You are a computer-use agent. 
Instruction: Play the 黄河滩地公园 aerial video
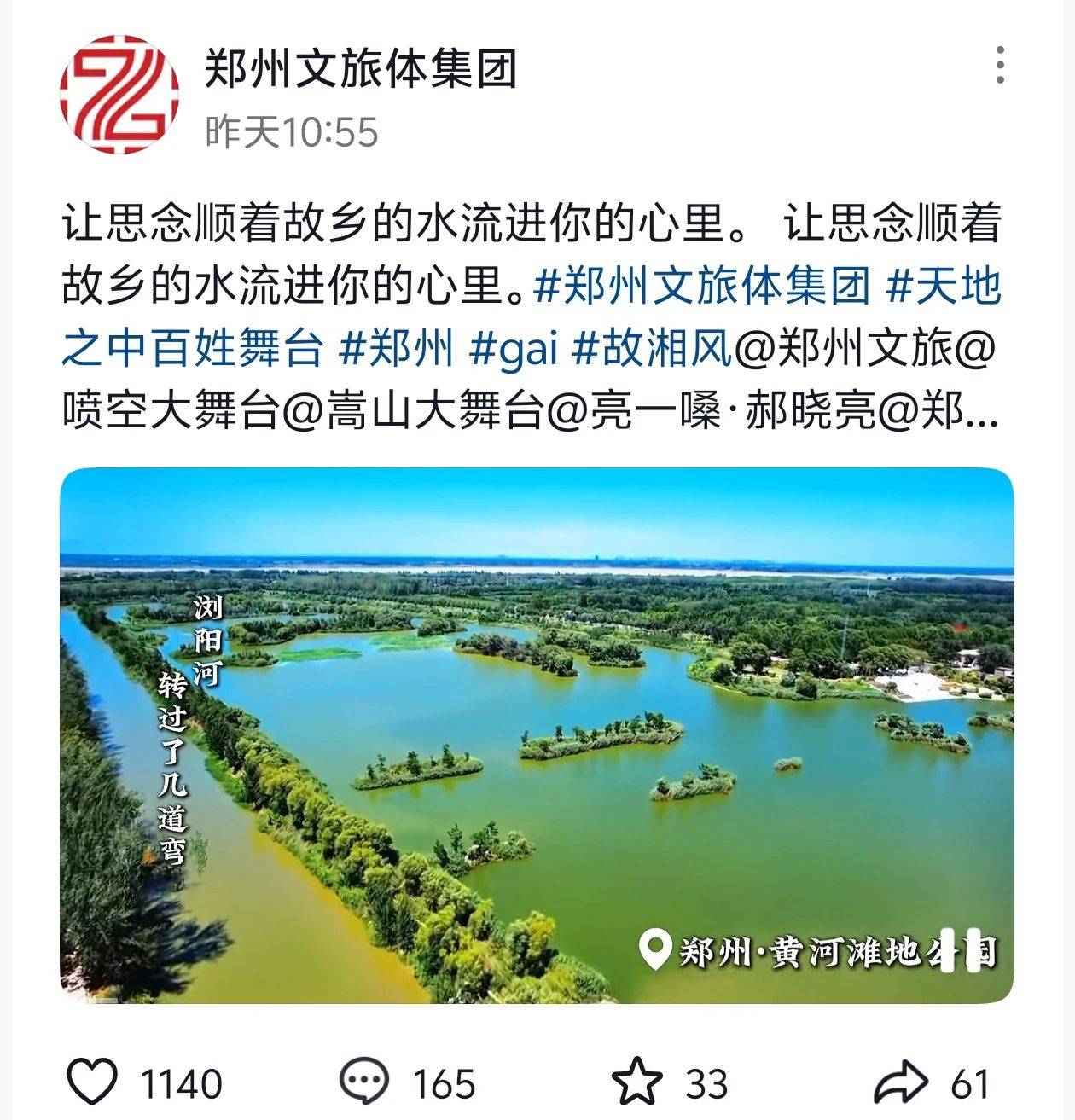coord(537,734)
